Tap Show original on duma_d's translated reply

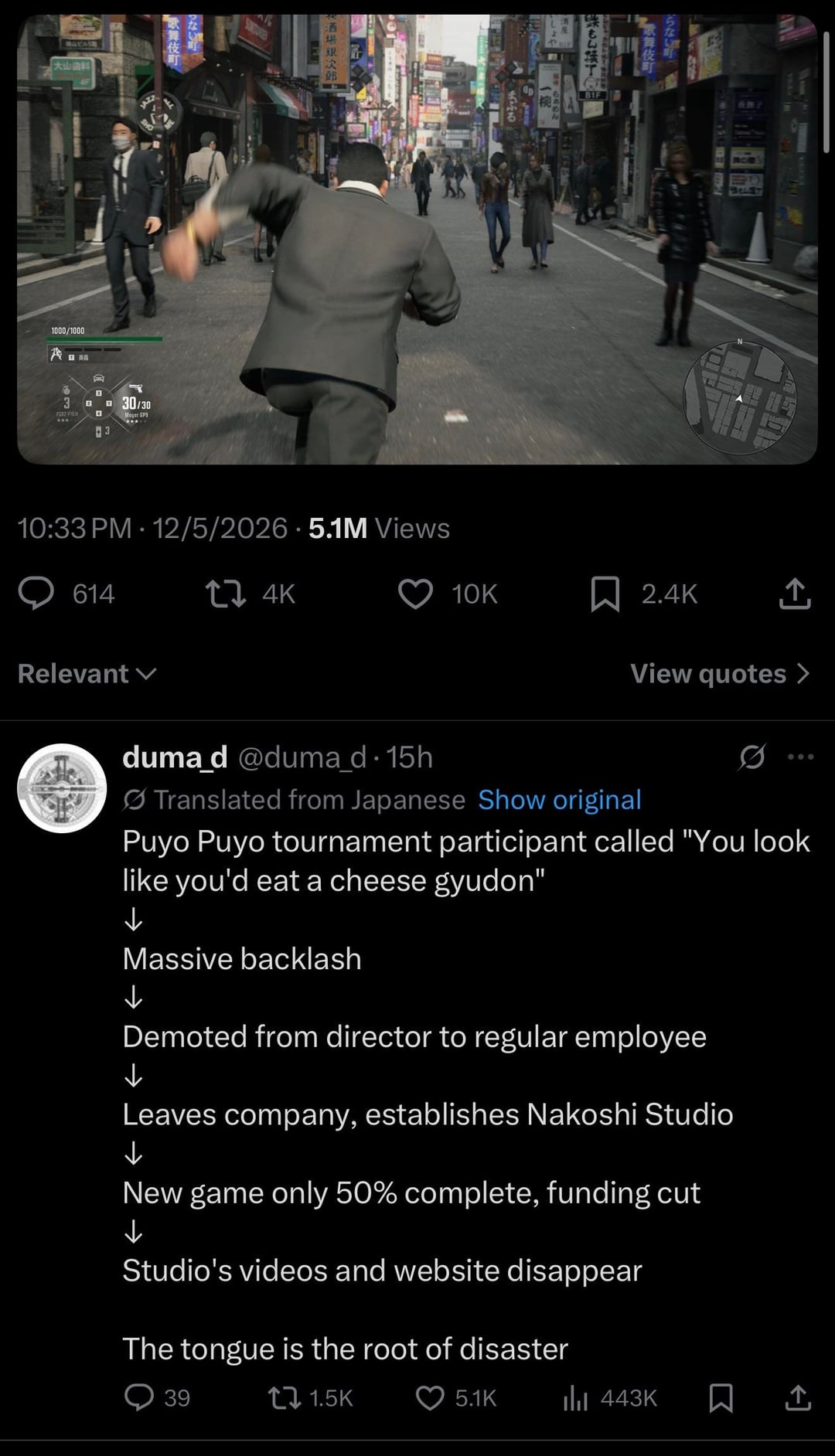click(560, 800)
